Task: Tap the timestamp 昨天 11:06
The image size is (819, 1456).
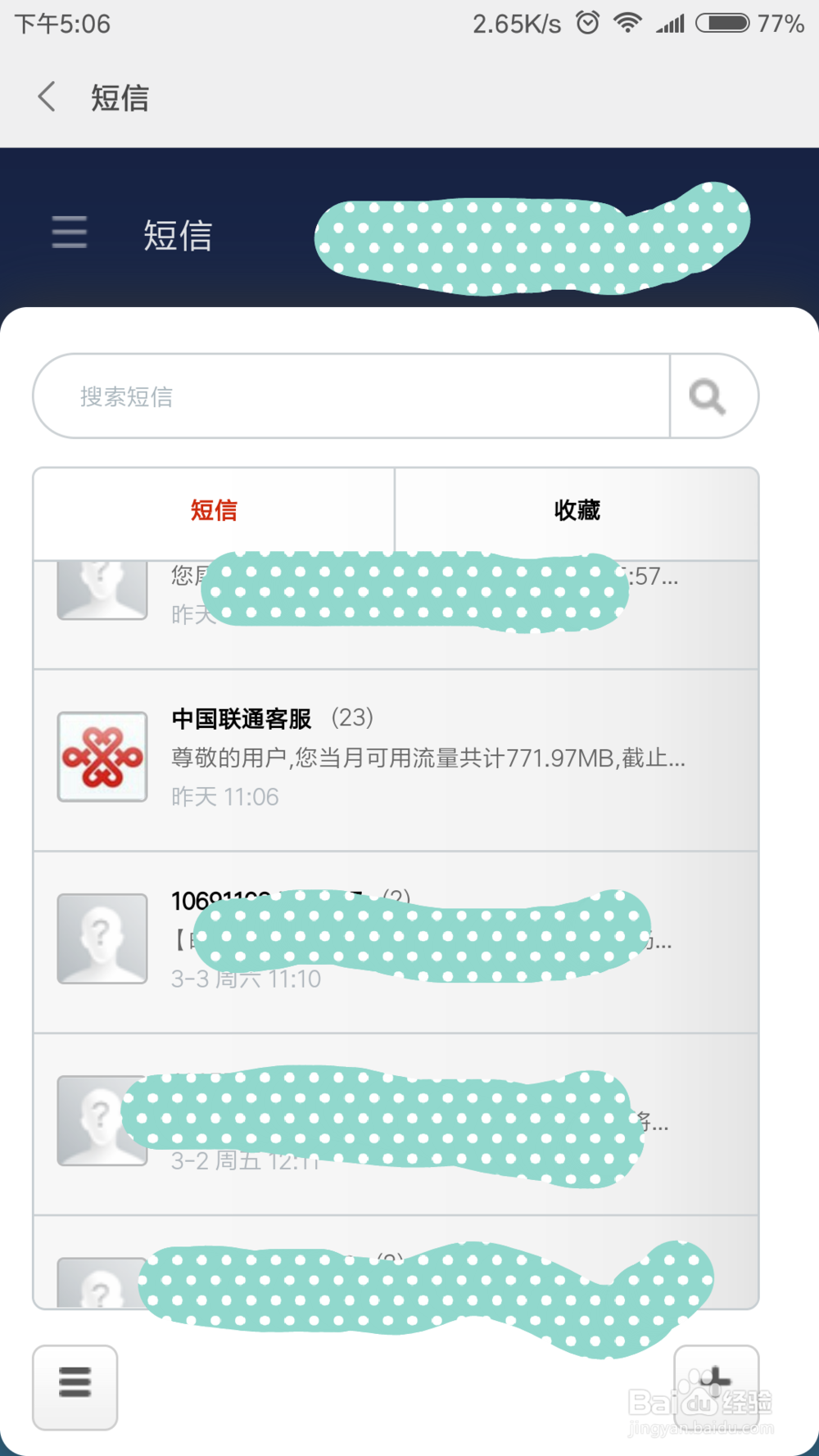Action: click(x=224, y=796)
